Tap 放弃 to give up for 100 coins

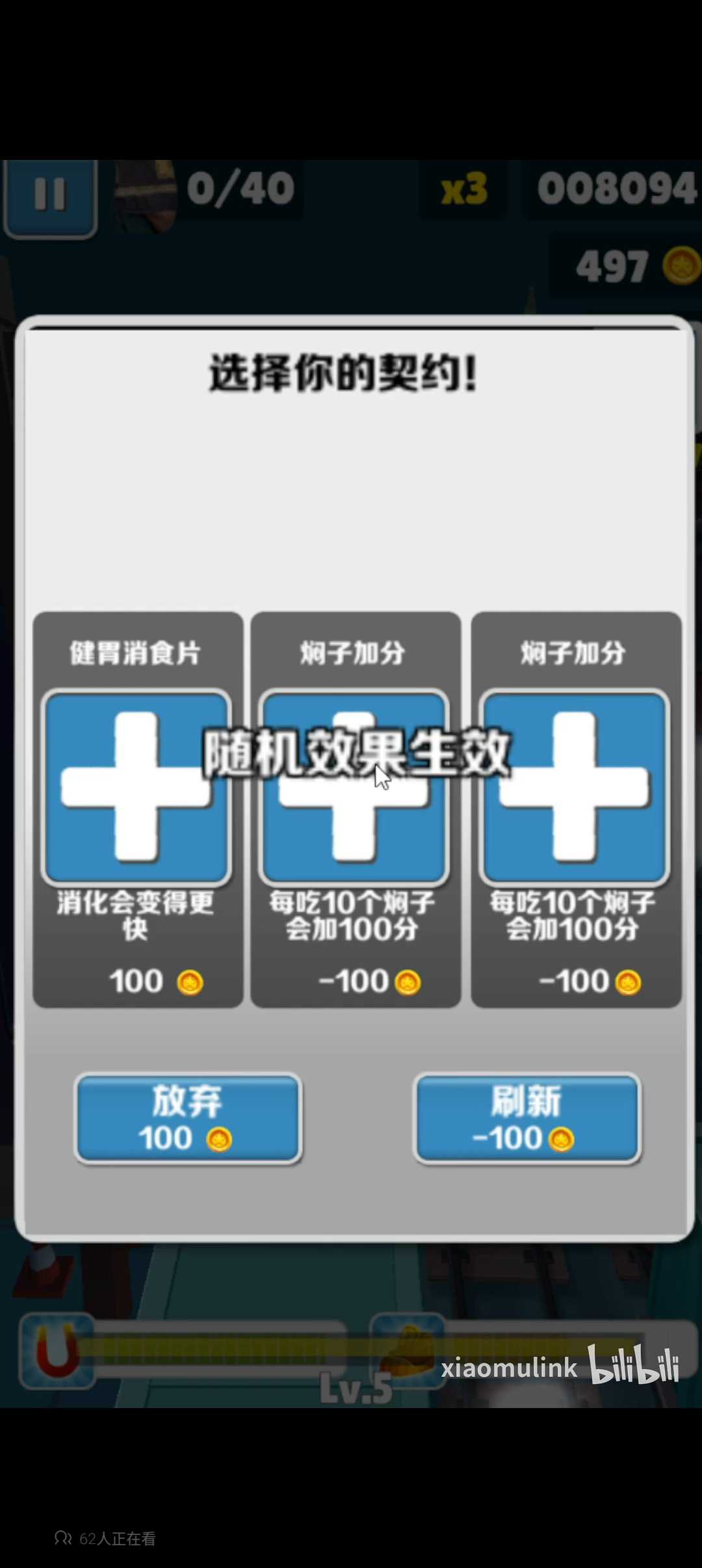pyautogui.click(x=188, y=1118)
